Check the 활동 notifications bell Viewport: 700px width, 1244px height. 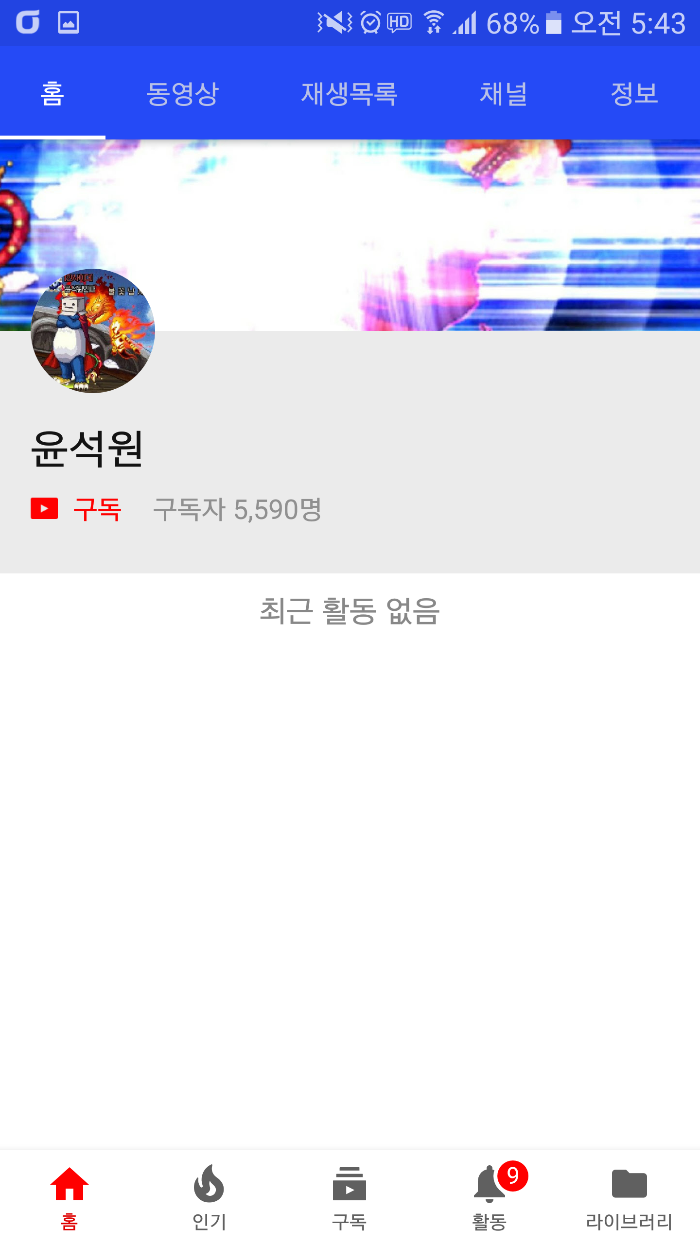click(x=490, y=1197)
